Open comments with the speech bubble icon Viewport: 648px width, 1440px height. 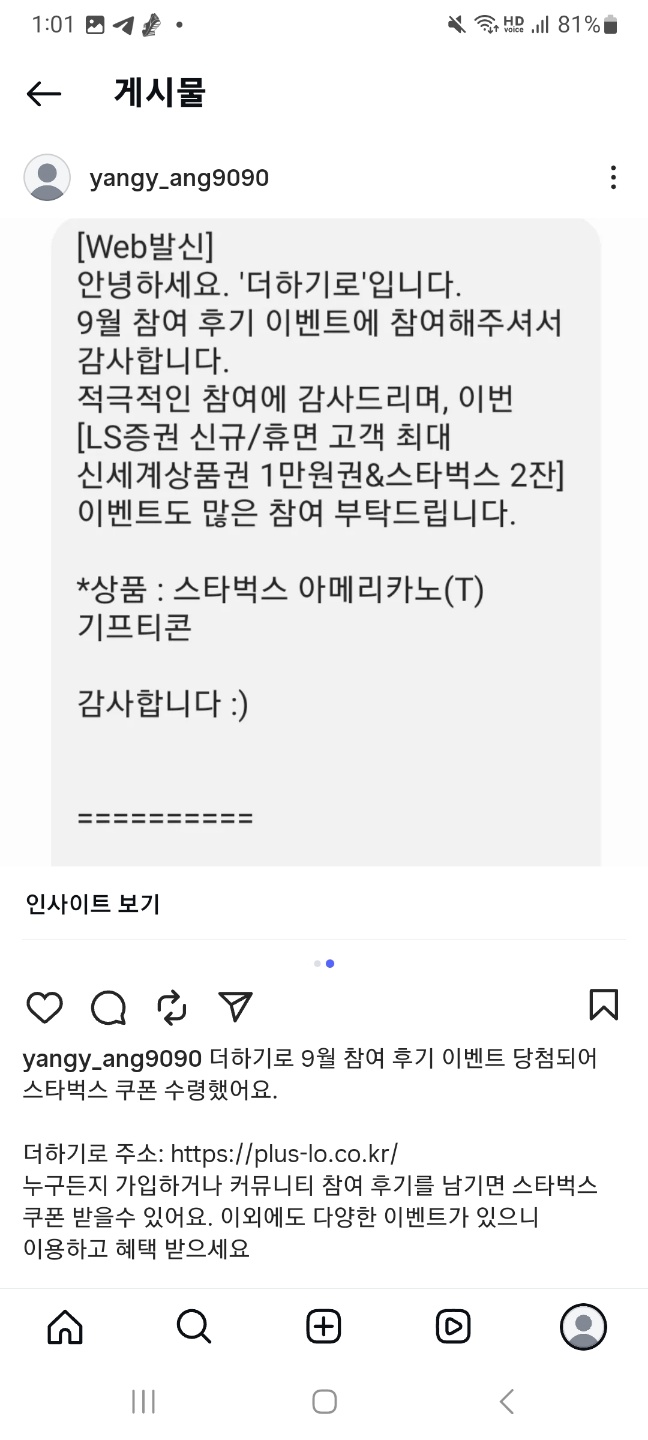coord(108,1007)
